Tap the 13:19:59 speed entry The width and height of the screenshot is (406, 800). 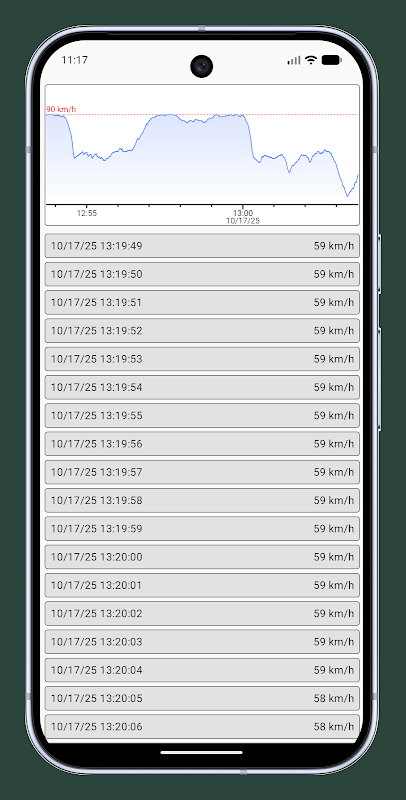[x=202, y=529]
